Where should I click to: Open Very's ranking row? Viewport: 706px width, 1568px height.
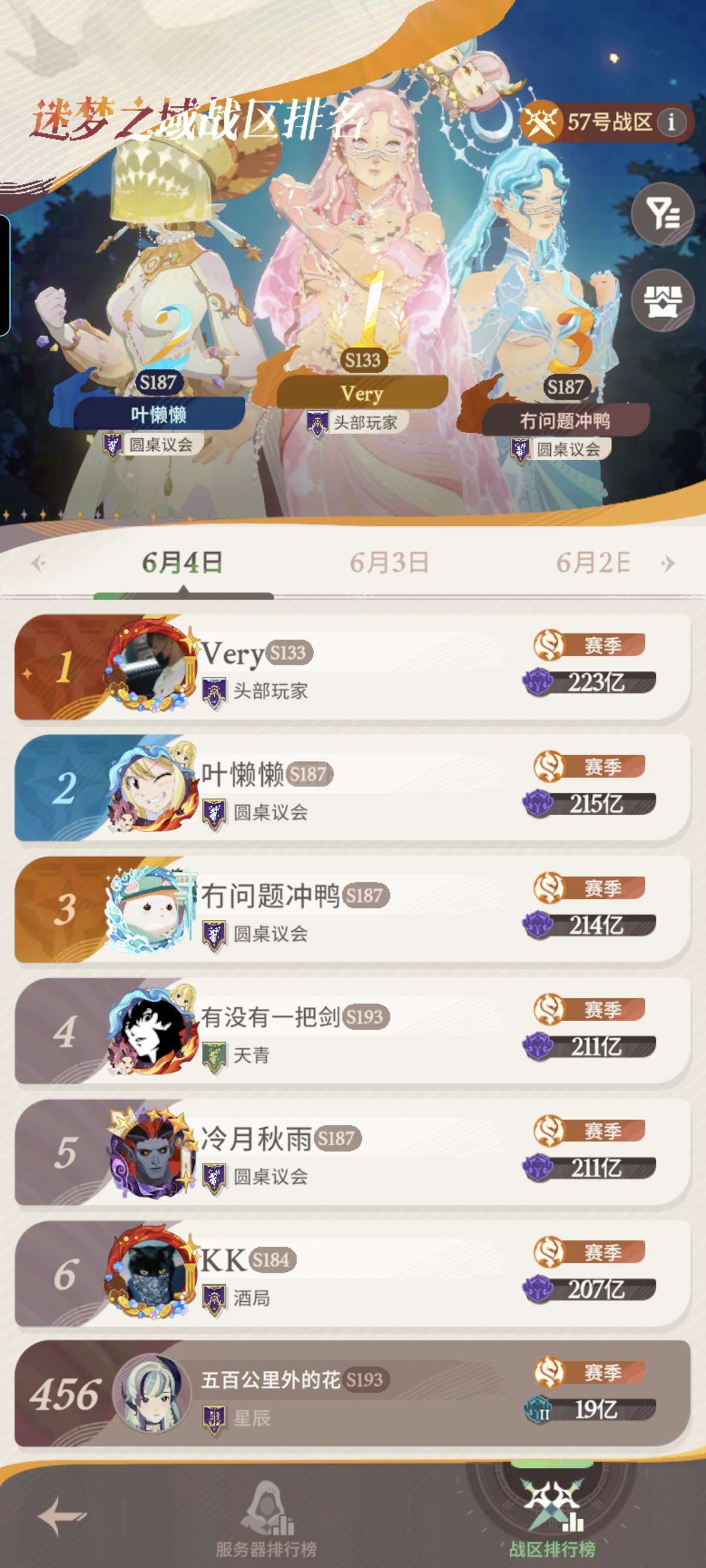tap(352, 667)
